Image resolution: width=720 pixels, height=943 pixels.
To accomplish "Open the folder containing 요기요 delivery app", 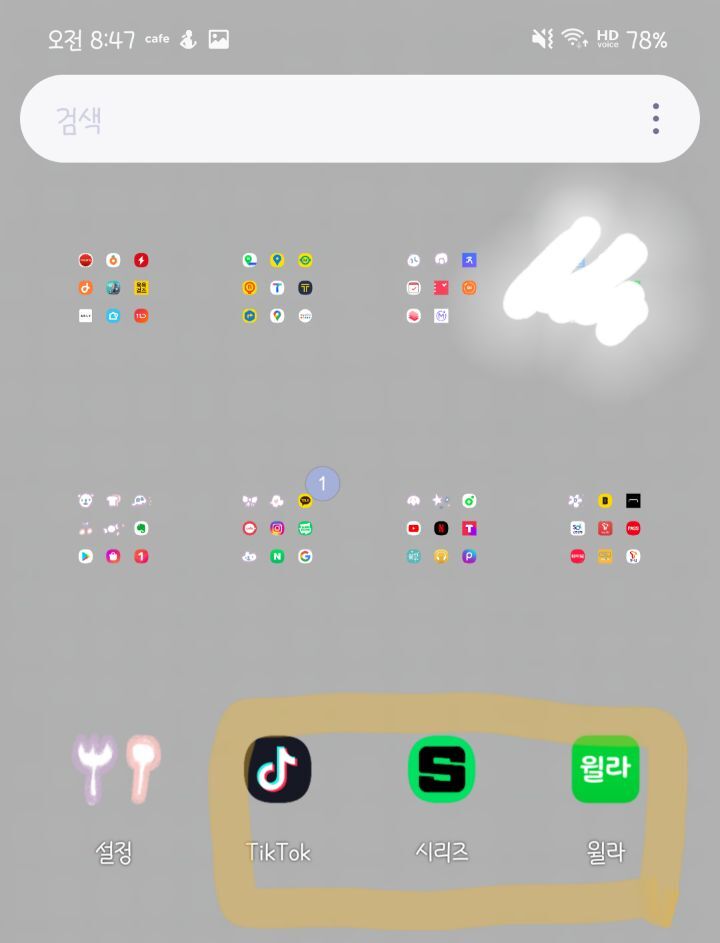I will [x=113, y=288].
